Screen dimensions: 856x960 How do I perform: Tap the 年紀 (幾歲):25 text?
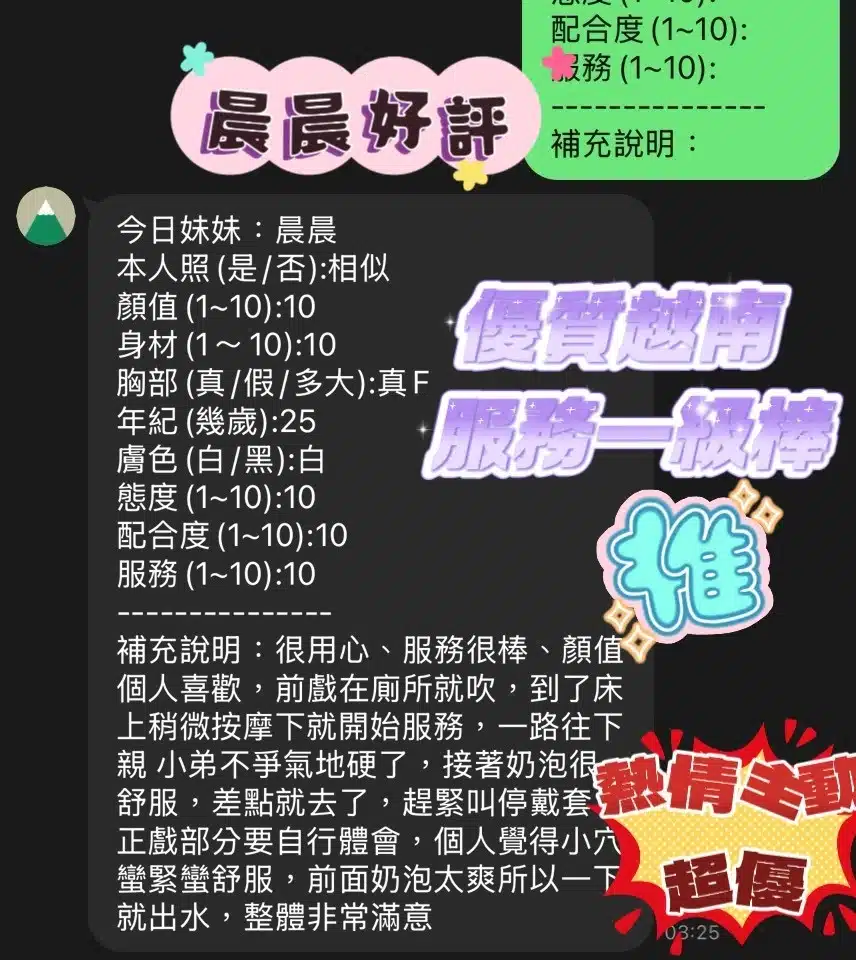pos(215,421)
